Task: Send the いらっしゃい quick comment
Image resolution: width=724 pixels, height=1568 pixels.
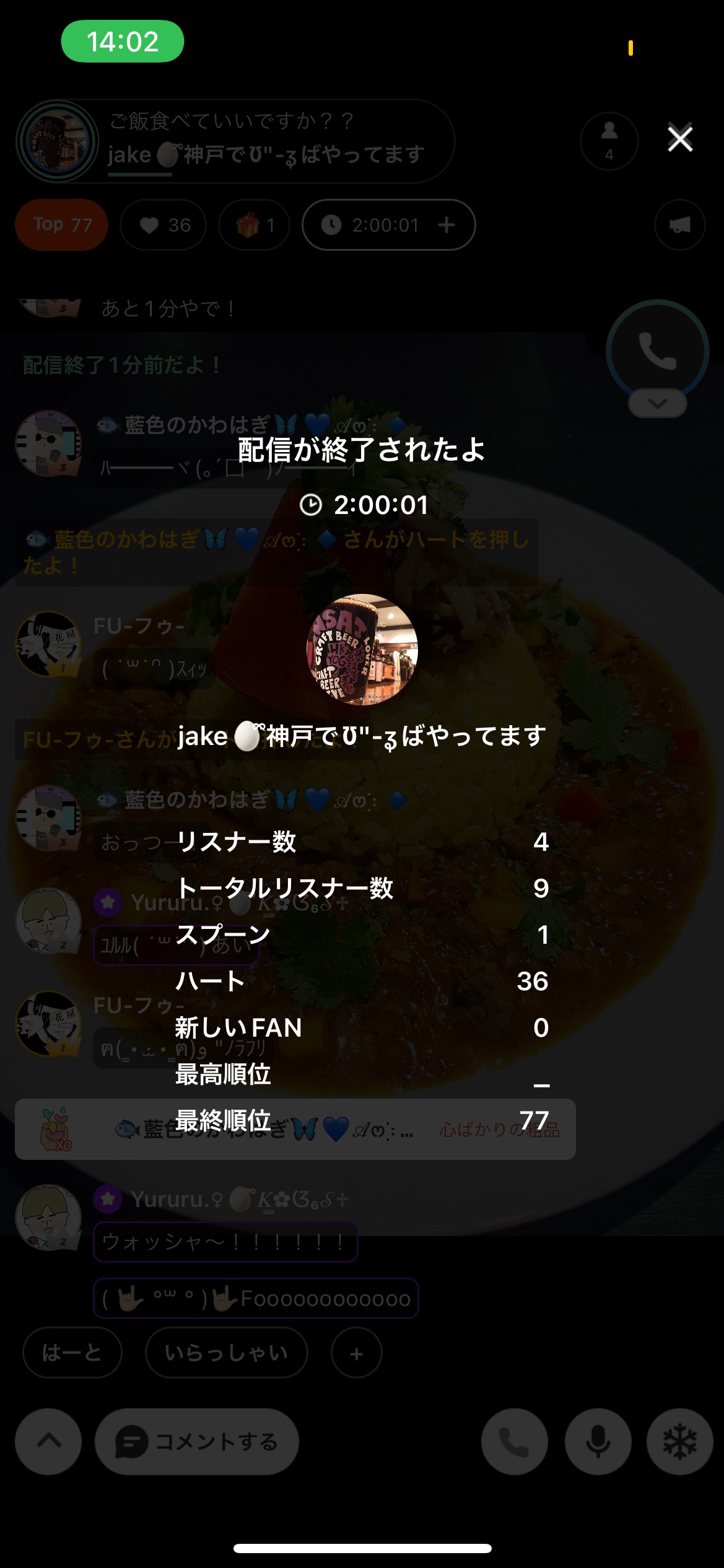Action: tap(226, 1353)
